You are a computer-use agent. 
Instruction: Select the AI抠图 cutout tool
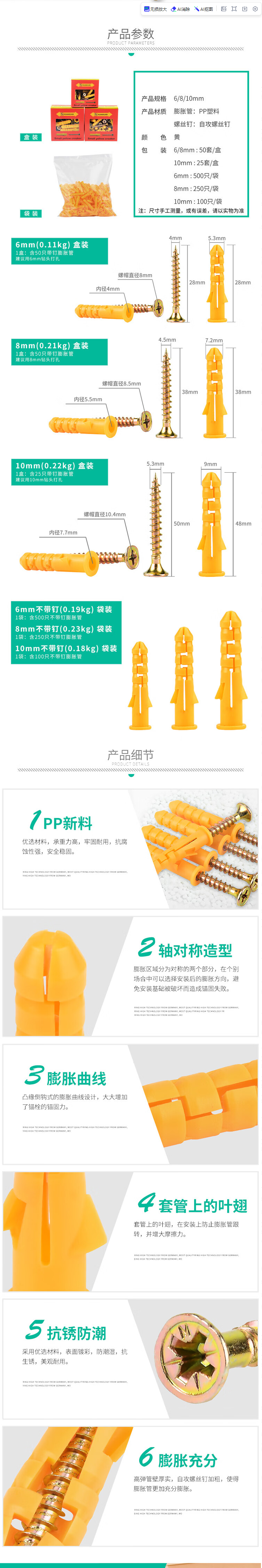(203, 9)
